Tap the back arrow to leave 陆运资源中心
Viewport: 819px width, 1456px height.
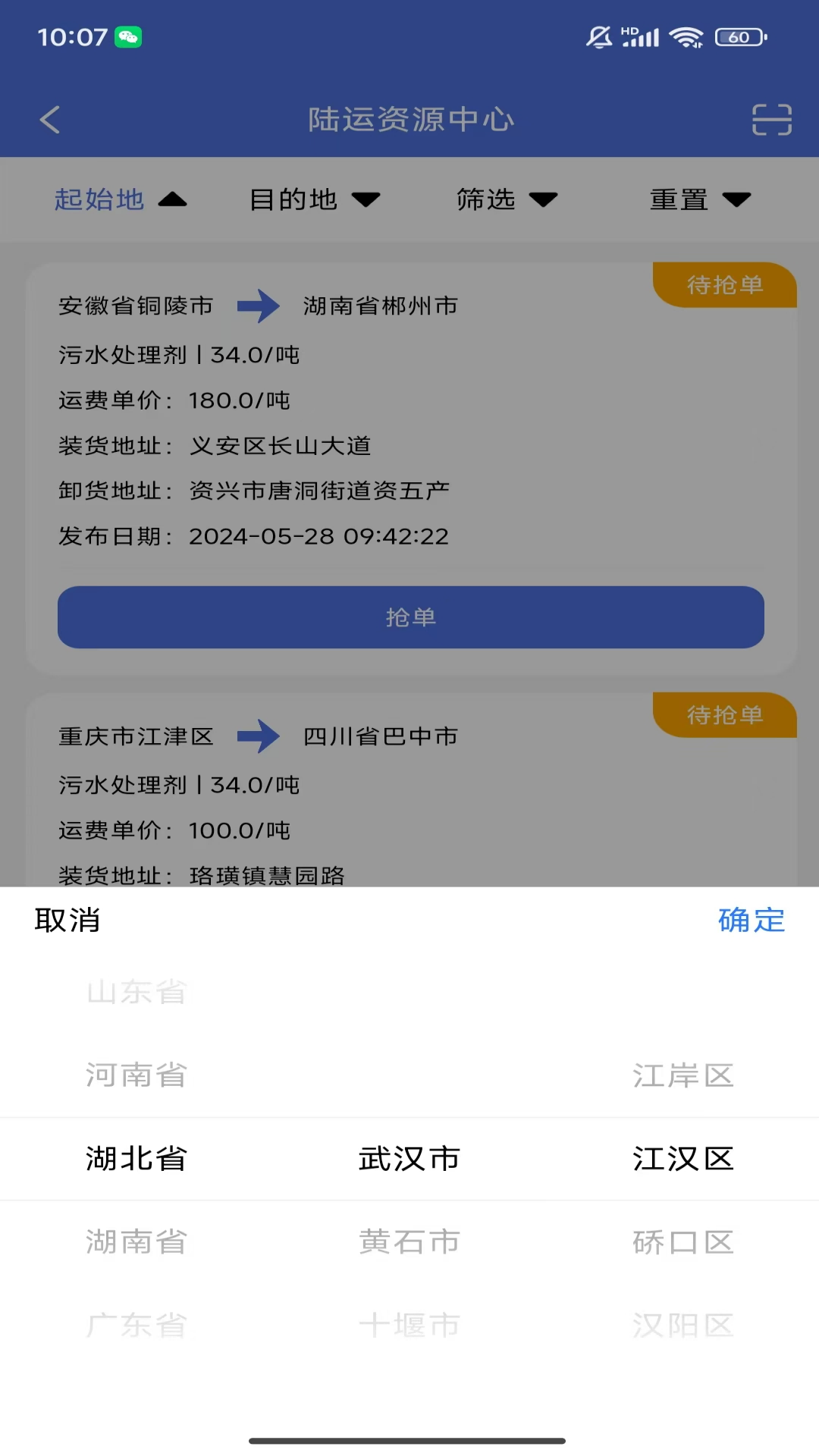(50, 120)
